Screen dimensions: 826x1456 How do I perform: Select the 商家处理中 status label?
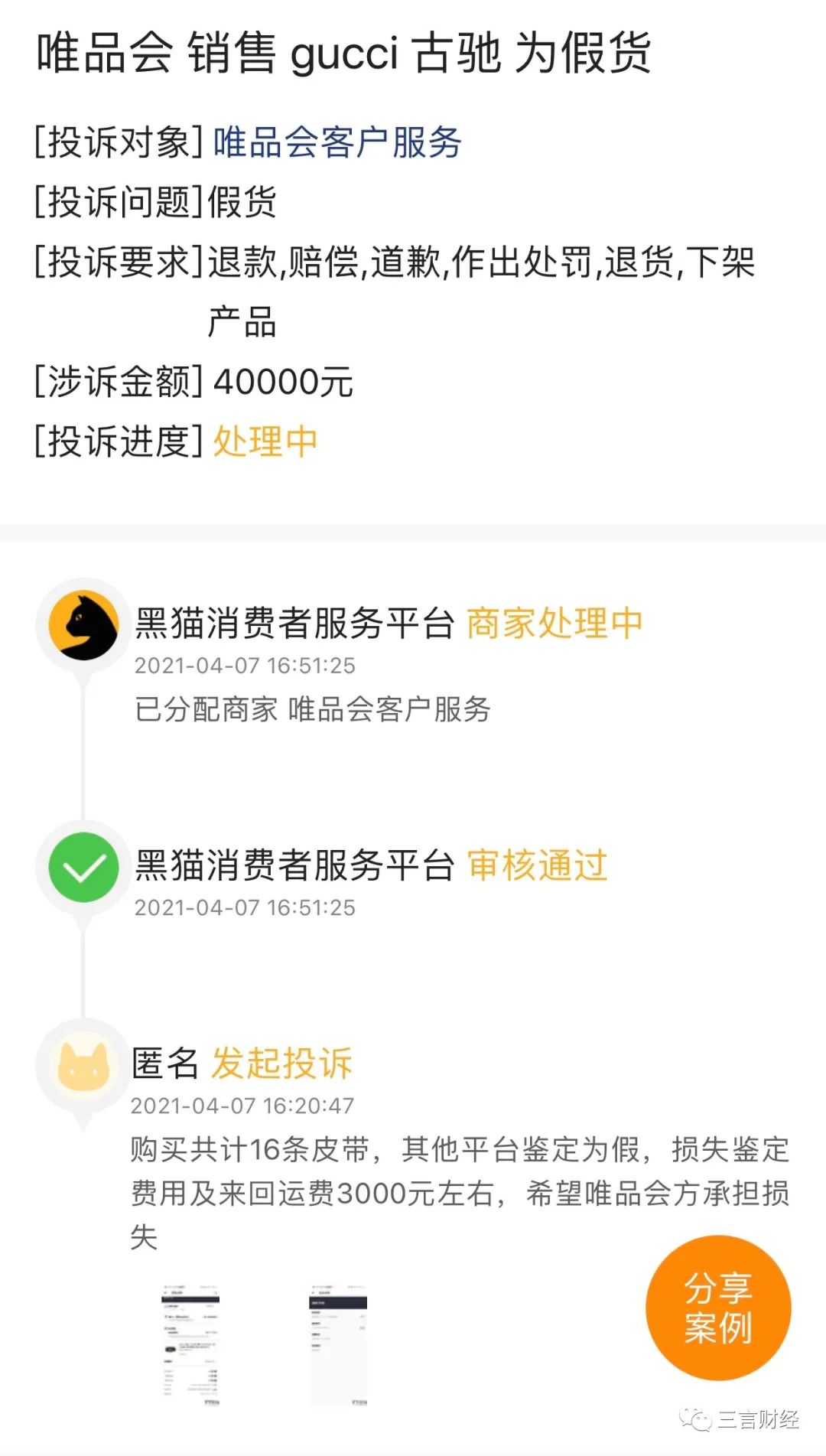click(554, 622)
